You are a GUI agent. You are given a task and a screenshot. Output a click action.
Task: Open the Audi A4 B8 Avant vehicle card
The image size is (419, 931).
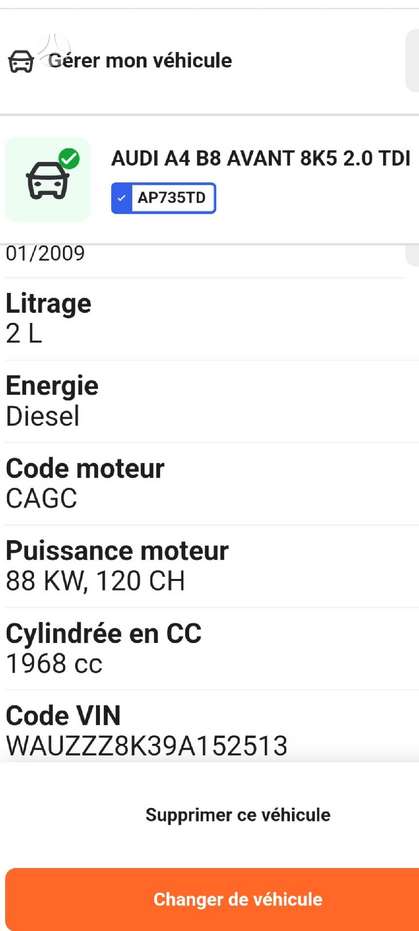pos(210,179)
